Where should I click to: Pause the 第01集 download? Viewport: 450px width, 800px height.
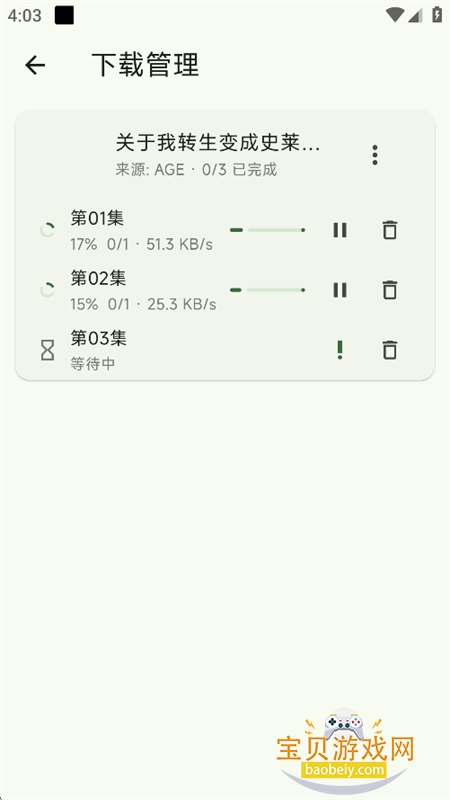pos(340,230)
